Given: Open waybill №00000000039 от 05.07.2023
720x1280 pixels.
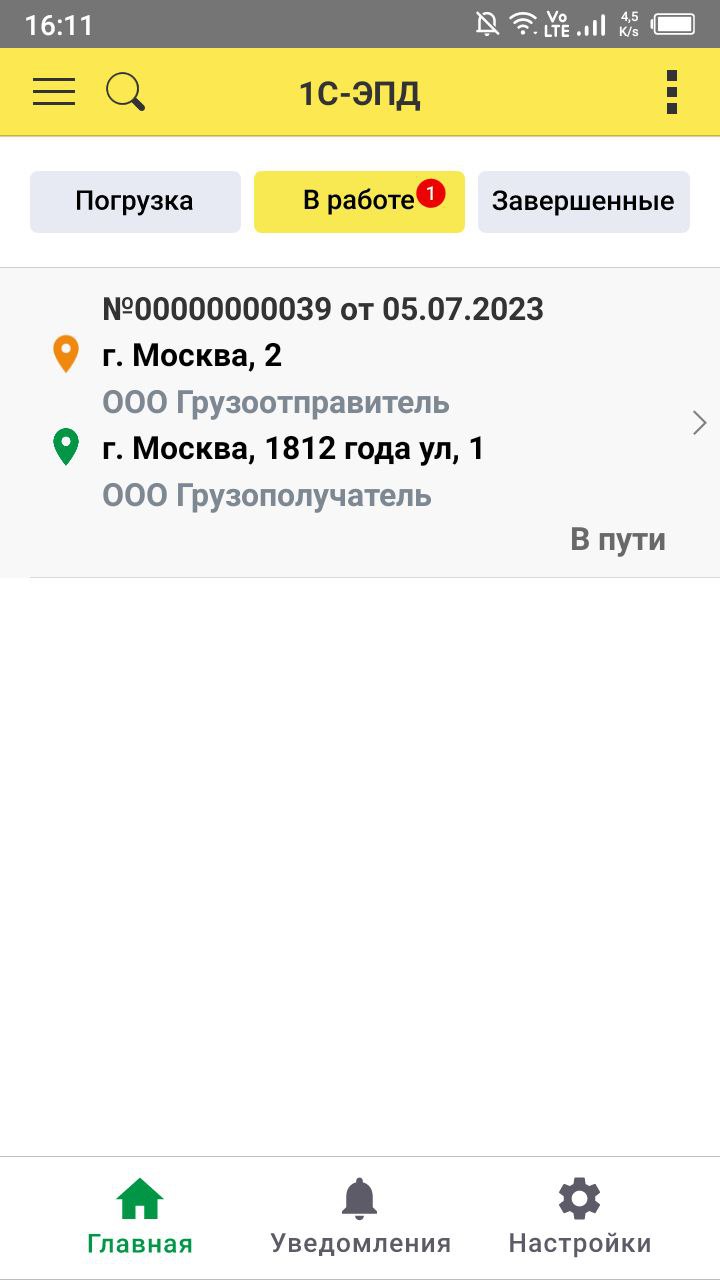Looking at the screenshot, I should point(360,422).
